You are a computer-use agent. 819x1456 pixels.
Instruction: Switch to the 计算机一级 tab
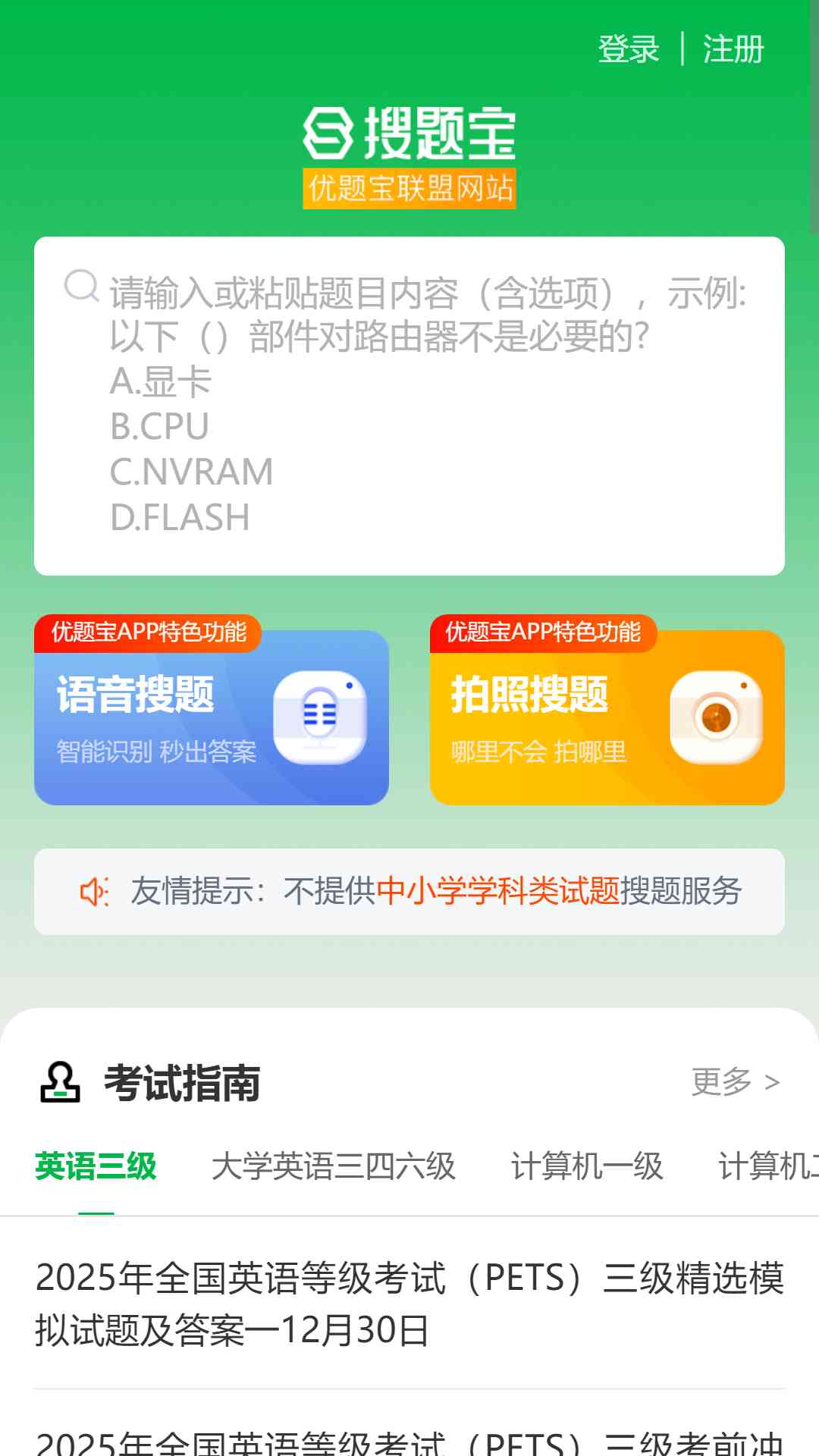tap(586, 1166)
